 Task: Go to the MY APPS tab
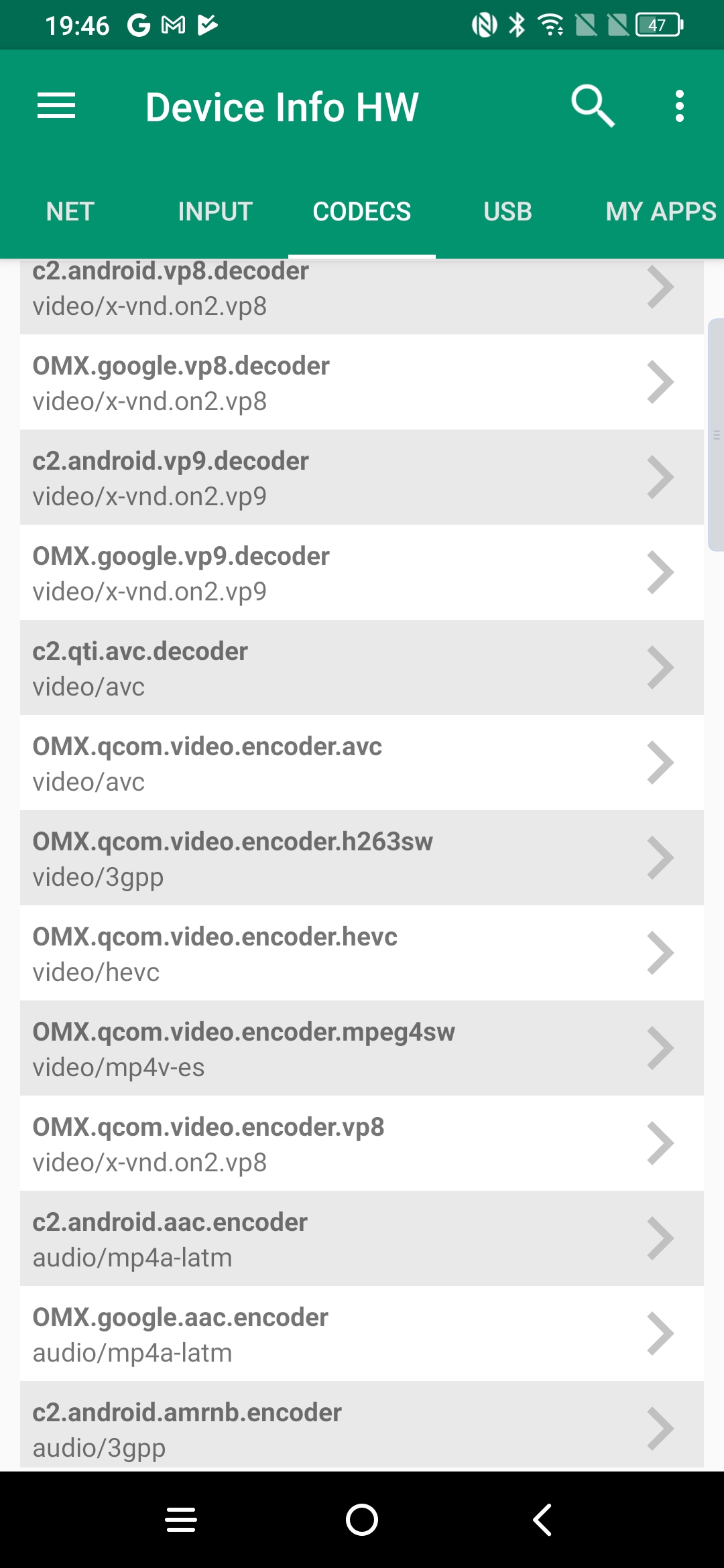point(660,212)
